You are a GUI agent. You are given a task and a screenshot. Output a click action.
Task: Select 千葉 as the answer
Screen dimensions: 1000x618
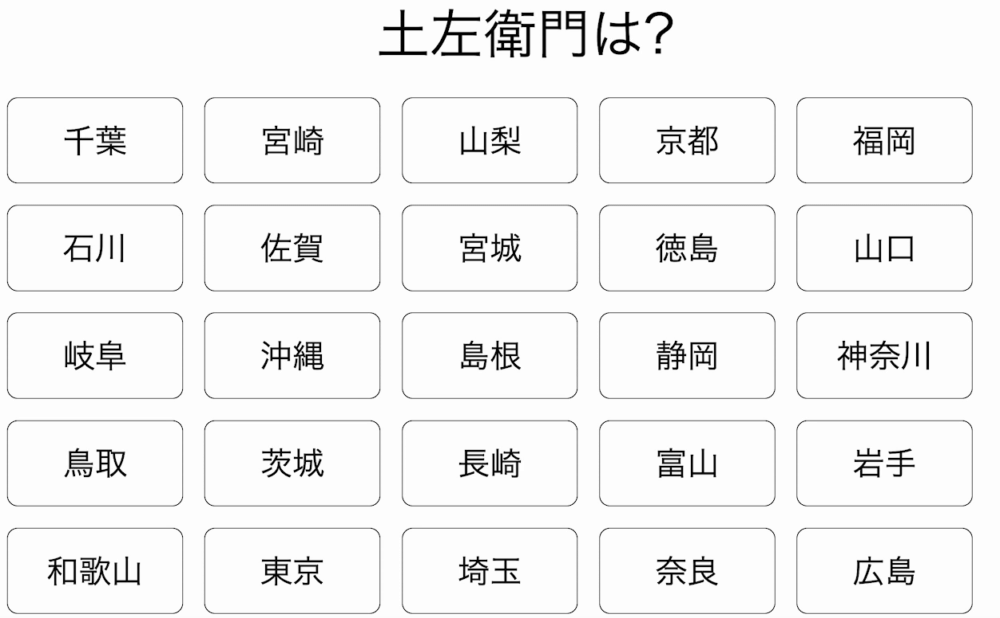95,141
